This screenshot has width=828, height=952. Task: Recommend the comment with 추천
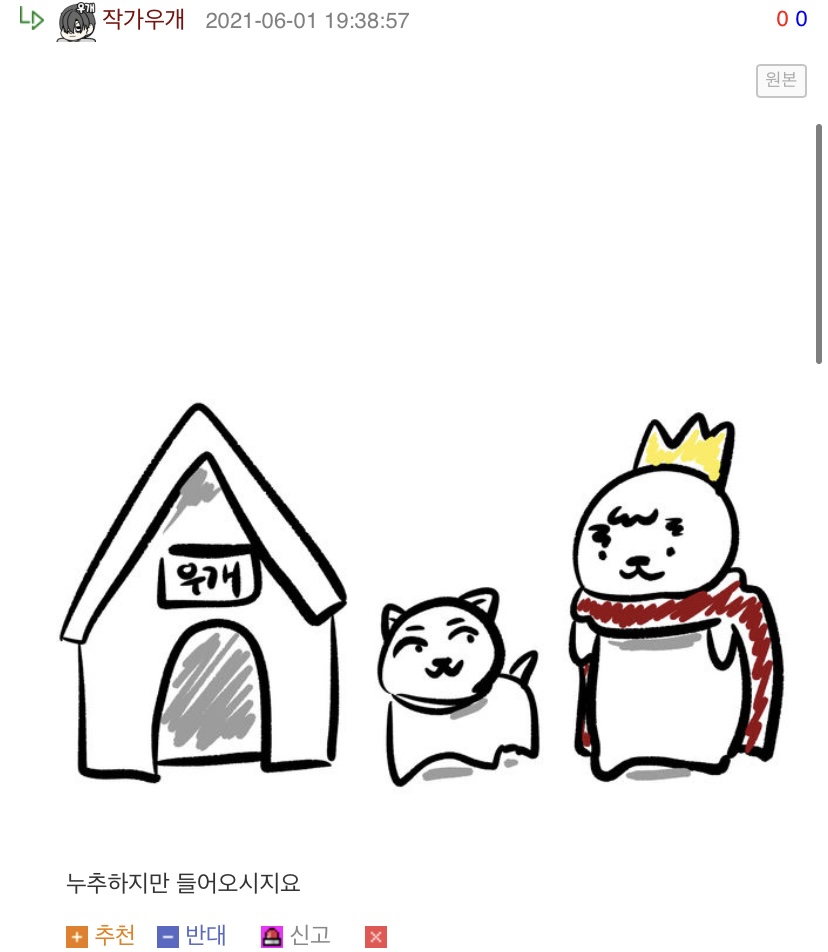(101, 936)
